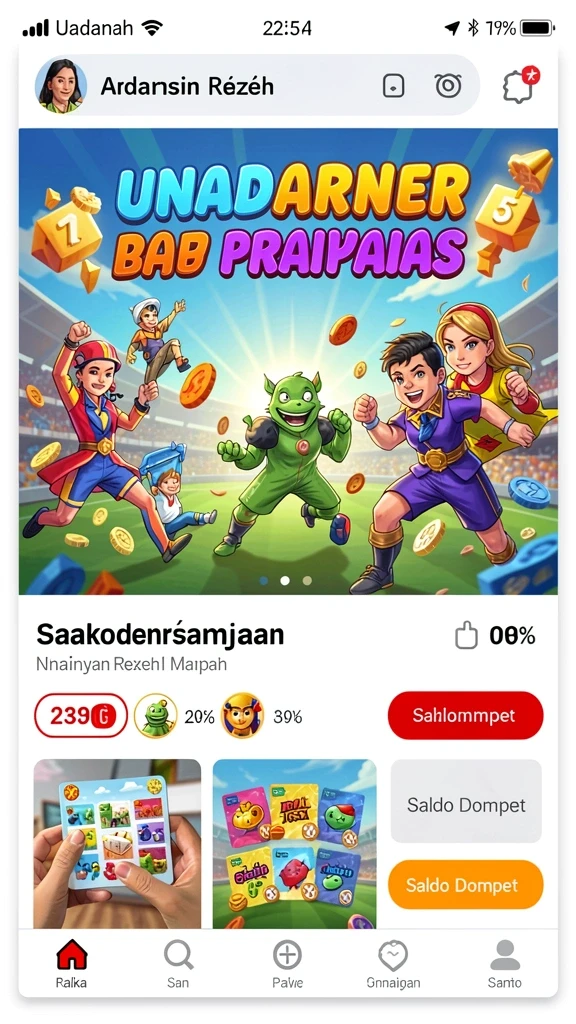The width and height of the screenshot is (576, 1024).
Task: Switch to the San search tab
Action: coord(178,964)
